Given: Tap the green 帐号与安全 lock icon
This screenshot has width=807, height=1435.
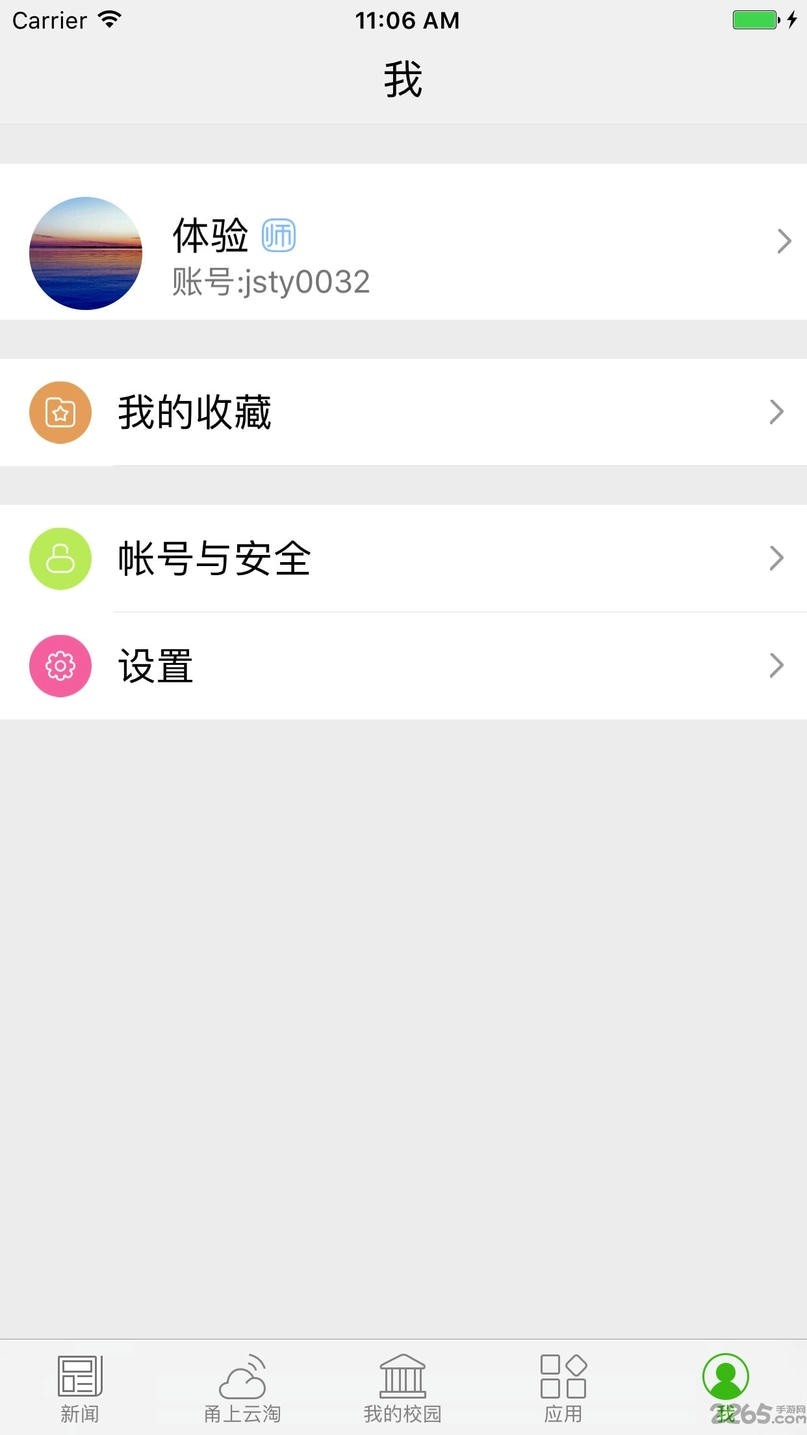Looking at the screenshot, I should coord(60,558).
